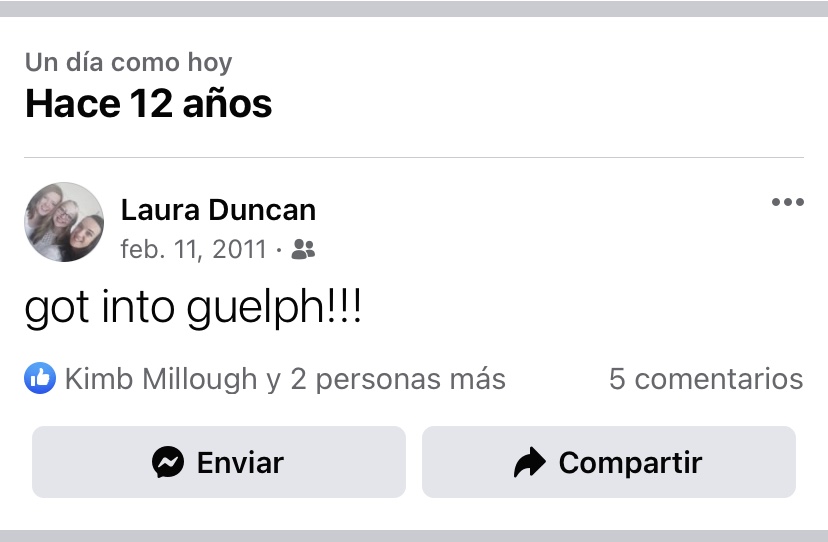Open Laura Duncan's profile picture
The image size is (828, 542).
click(64, 222)
